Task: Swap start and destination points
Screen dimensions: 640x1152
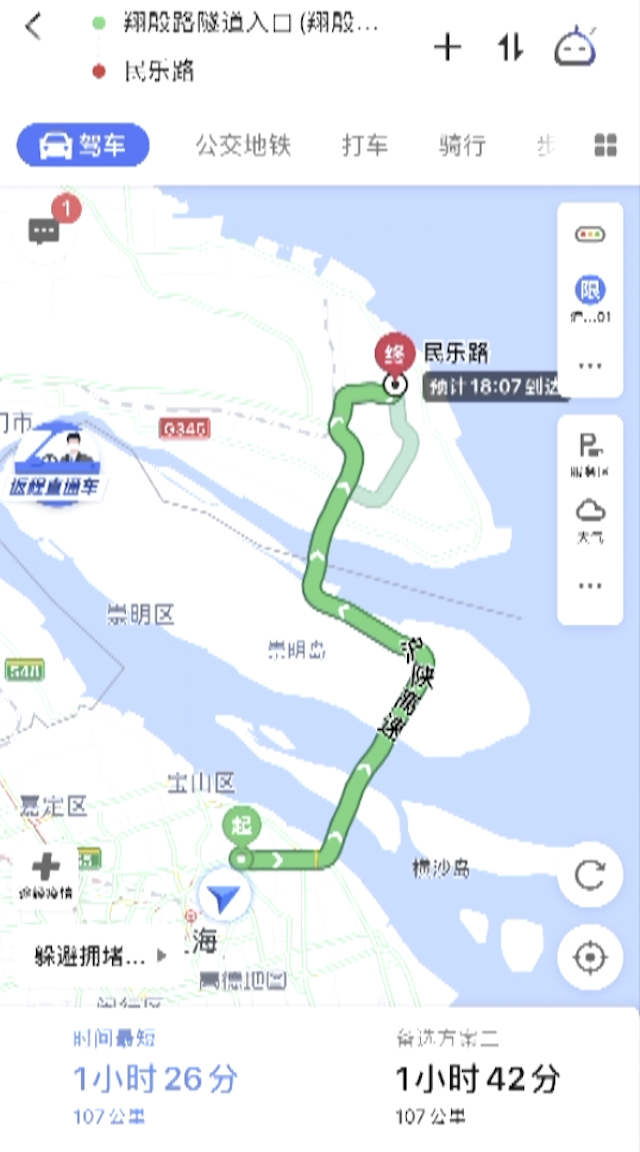Action: pyautogui.click(x=511, y=48)
